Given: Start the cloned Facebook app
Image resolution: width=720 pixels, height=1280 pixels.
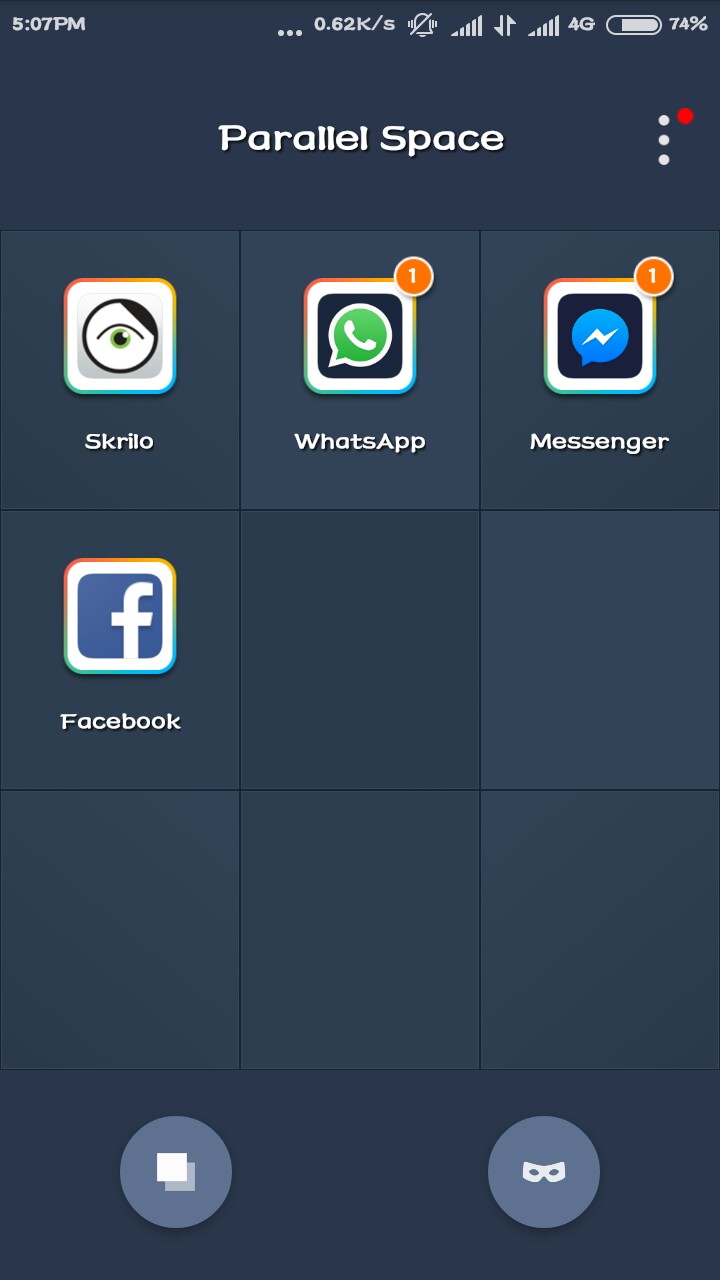Looking at the screenshot, I should click(x=120, y=615).
